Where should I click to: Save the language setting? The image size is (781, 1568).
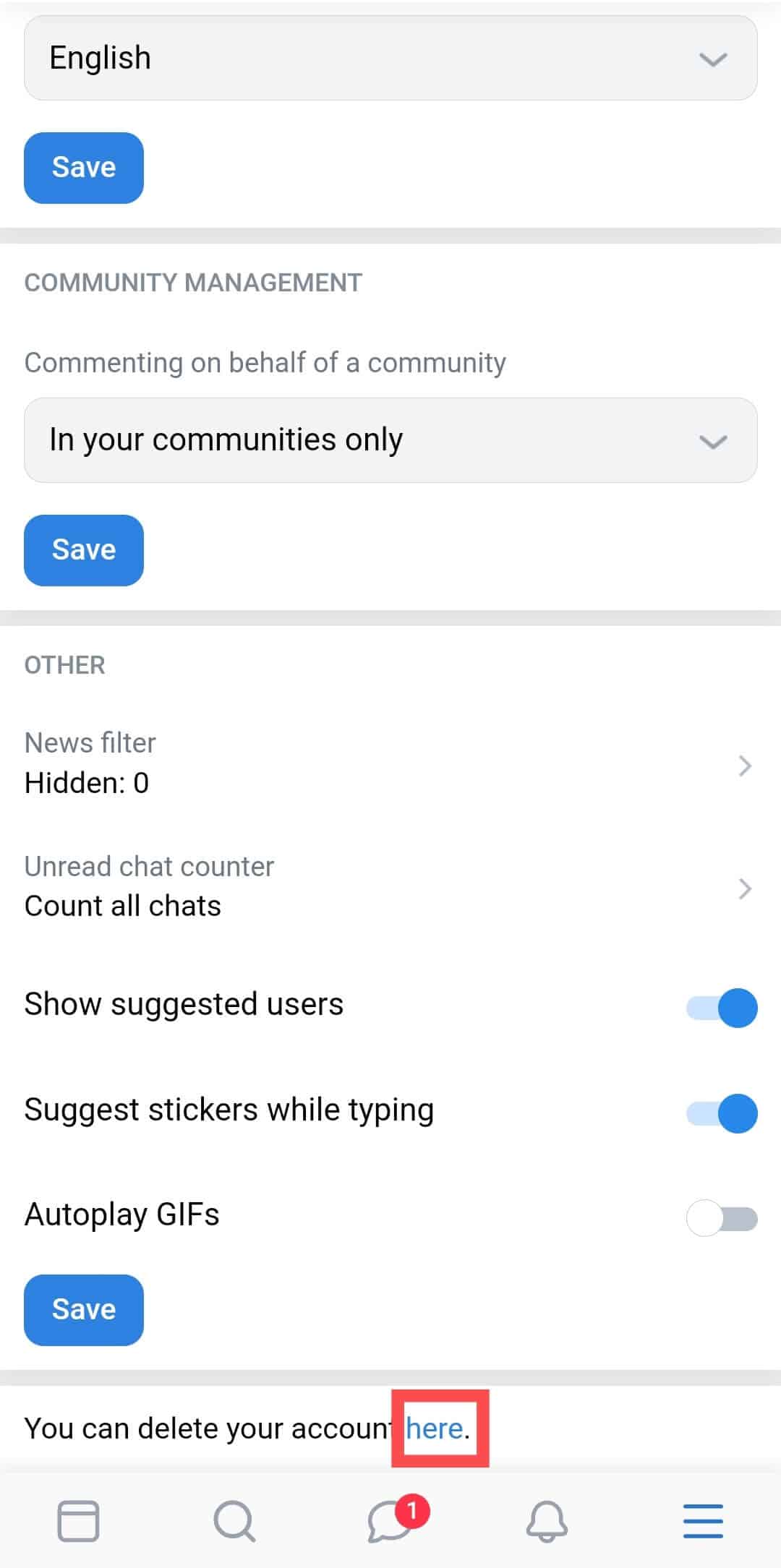[84, 168]
